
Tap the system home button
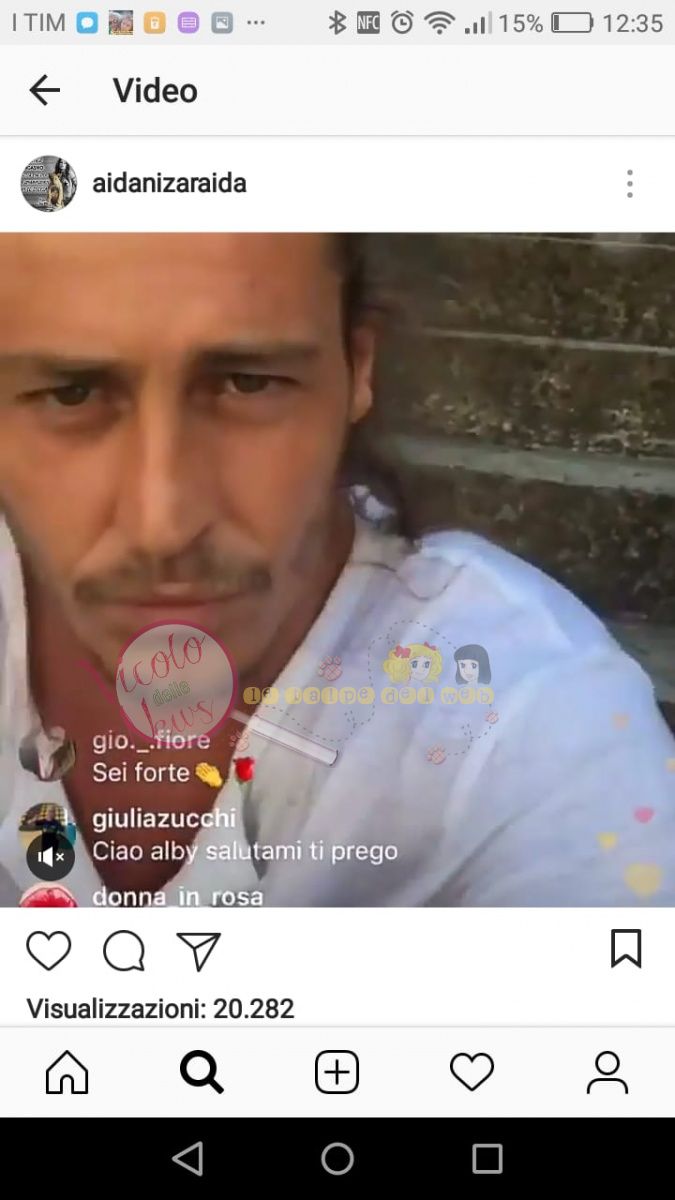click(x=337, y=1159)
